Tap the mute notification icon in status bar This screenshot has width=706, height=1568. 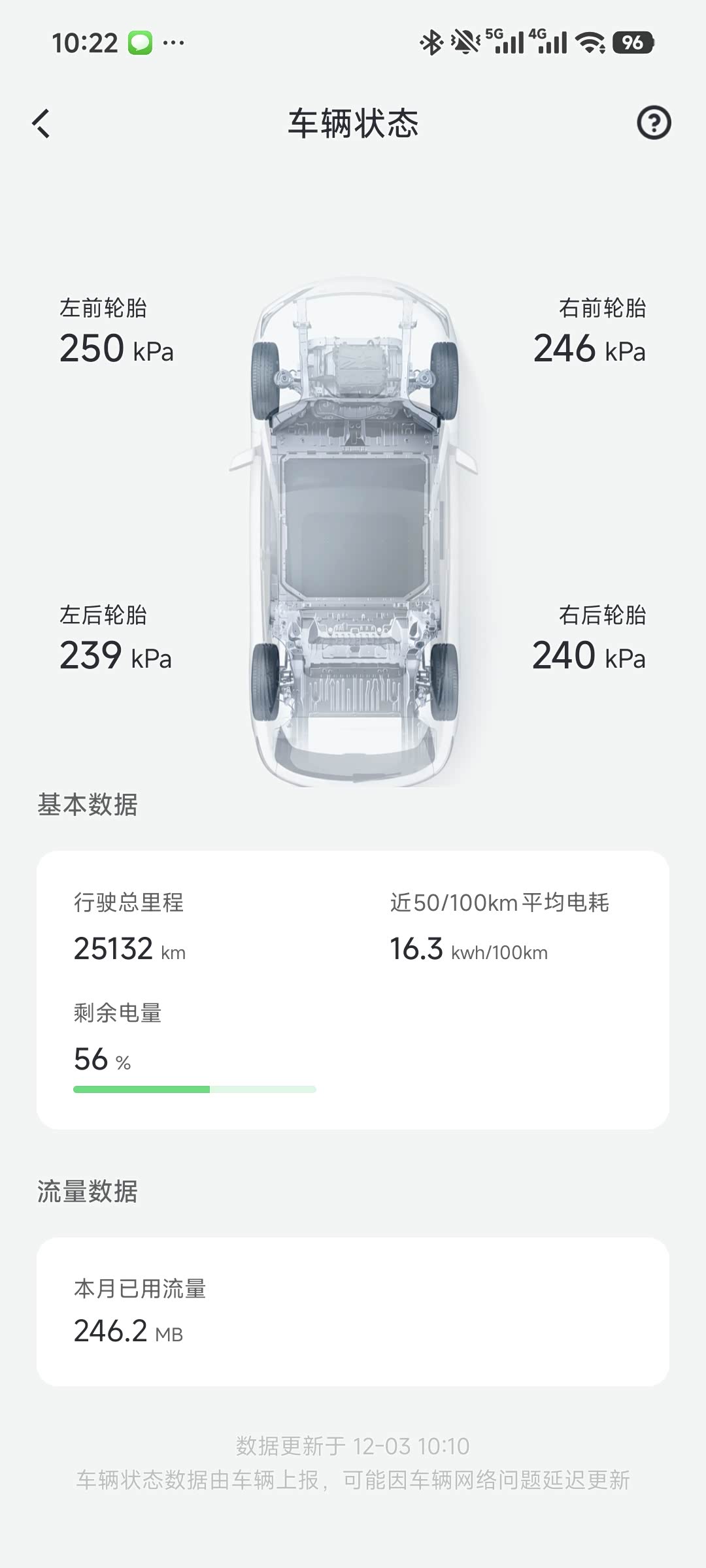[x=465, y=41]
